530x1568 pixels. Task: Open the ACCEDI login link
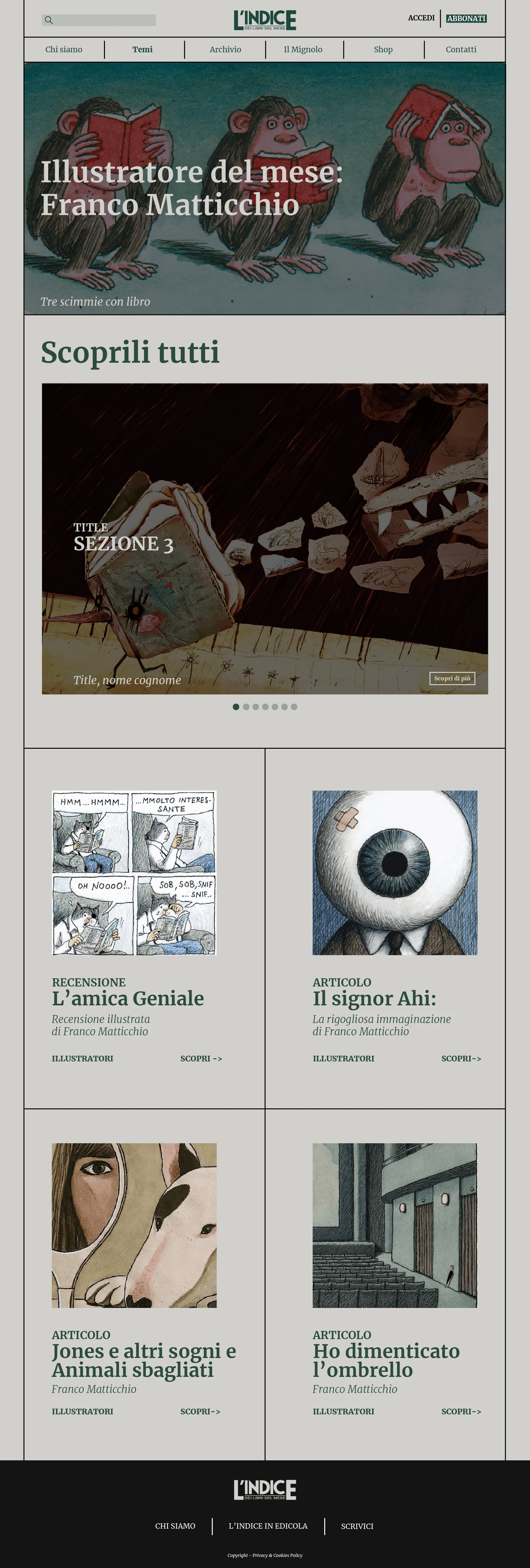pos(421,18)
